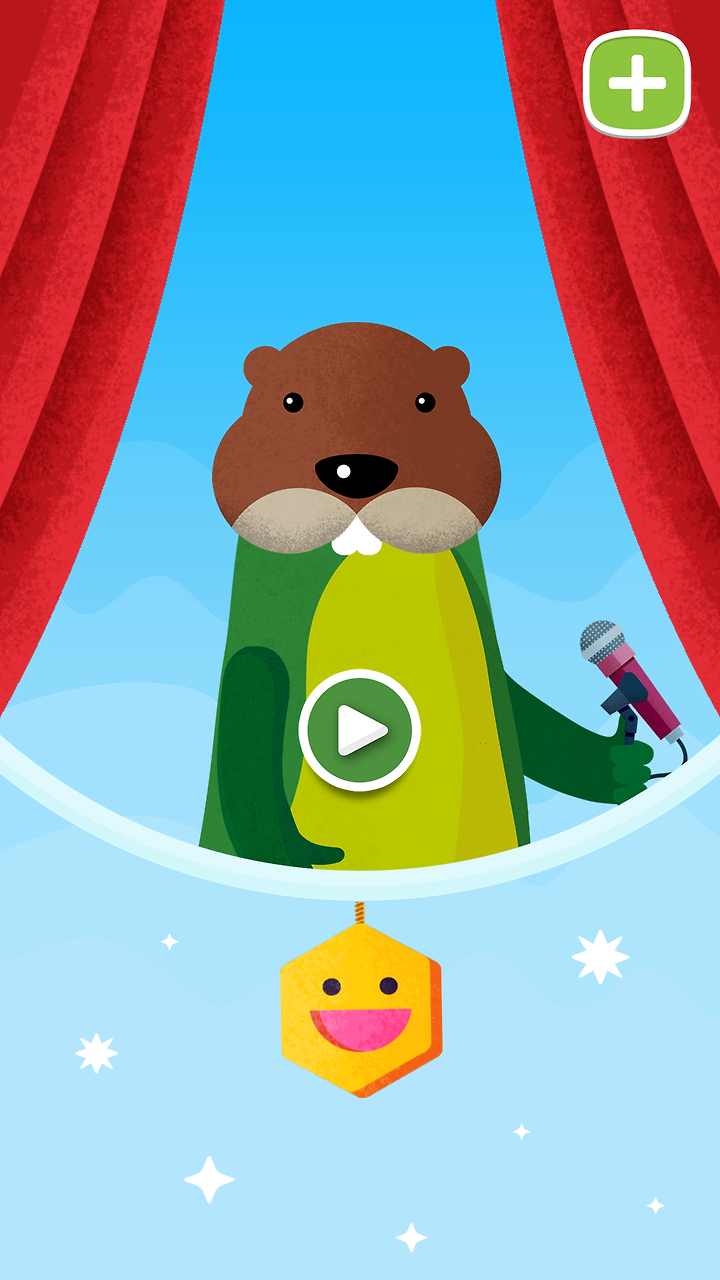
Task: Tap the yellow smiley hexagon
Action: (x=361, y=1009)
